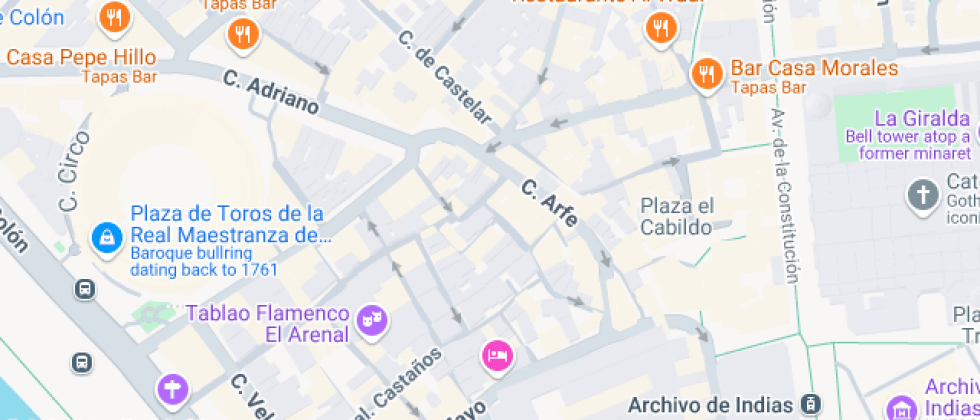Viewport: 980px width, 420px height.
Task: Select the Archivo de Indias tram stop
Action: 811,406
